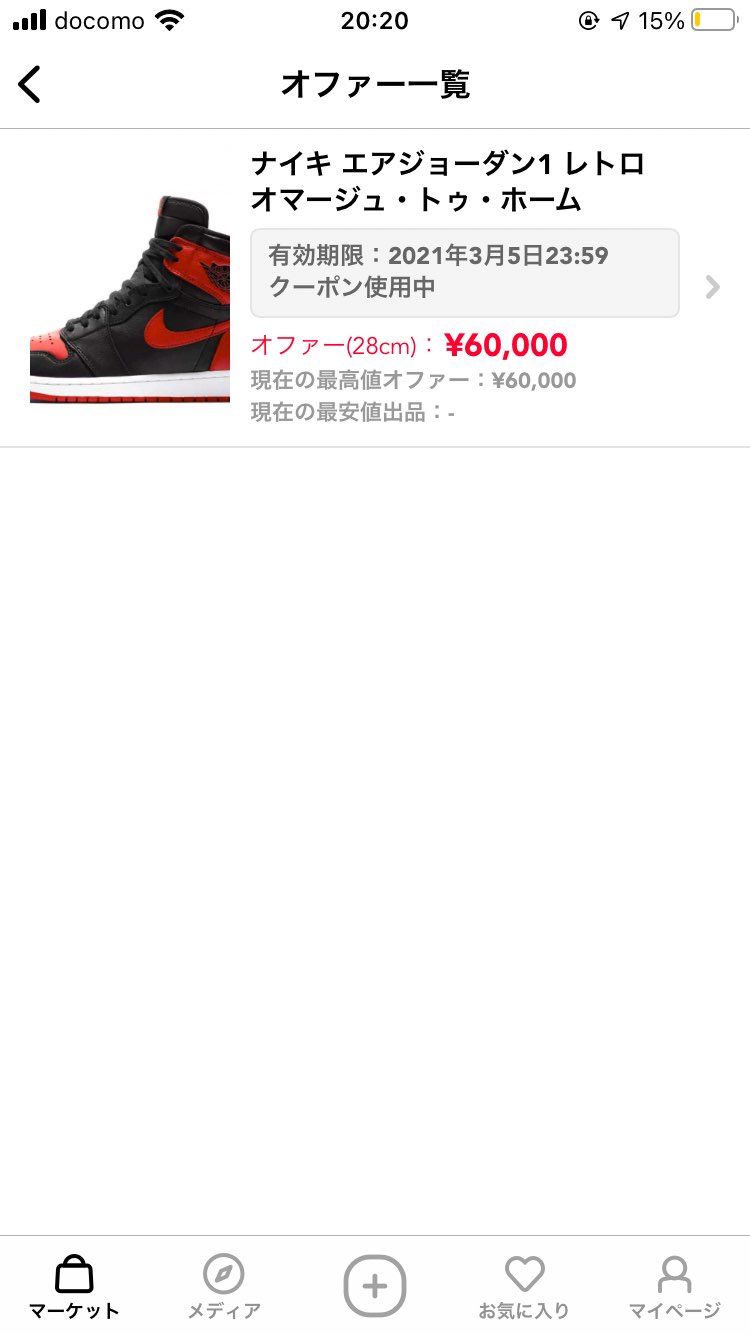
Task: Expand the Air Jordan offer details chevron
Action: click(712, 287)
